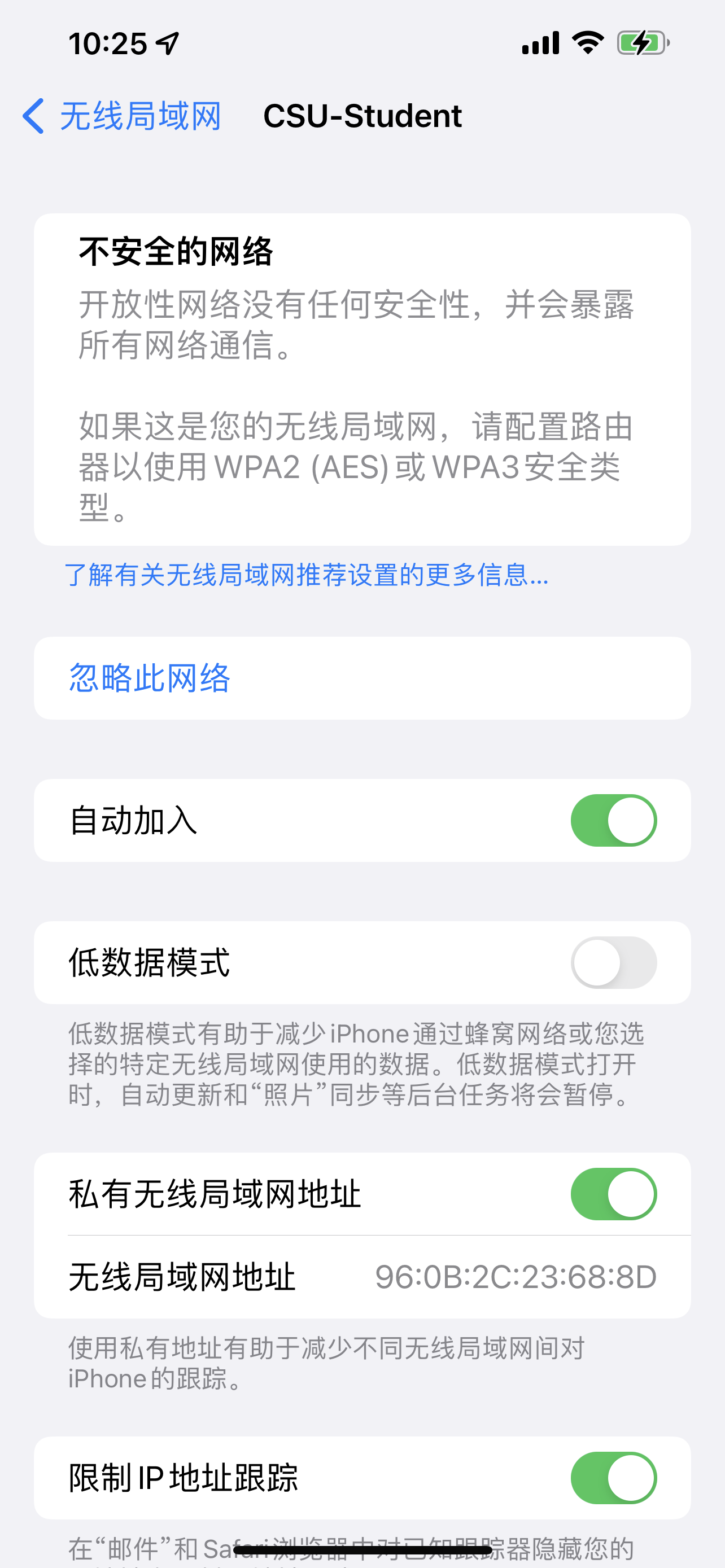The width and height of the screenshot is (725, 1568).
Task: Tap 忽略此网络 to forget this network
Action: point(150,677)
